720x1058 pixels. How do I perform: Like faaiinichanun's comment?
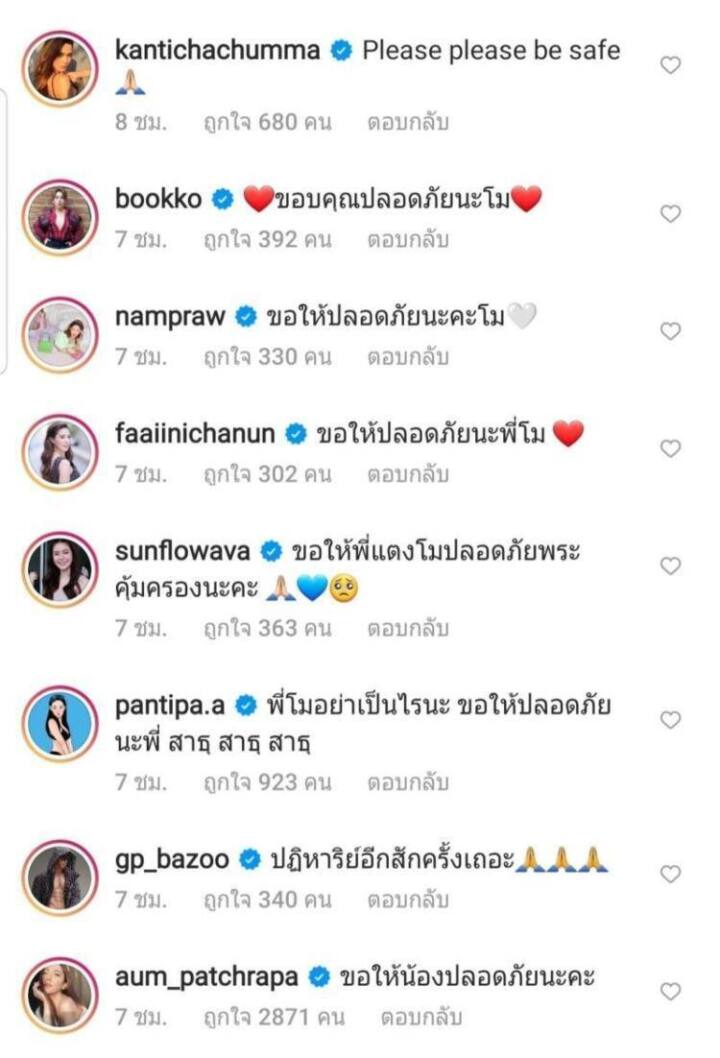click(671, 448)
